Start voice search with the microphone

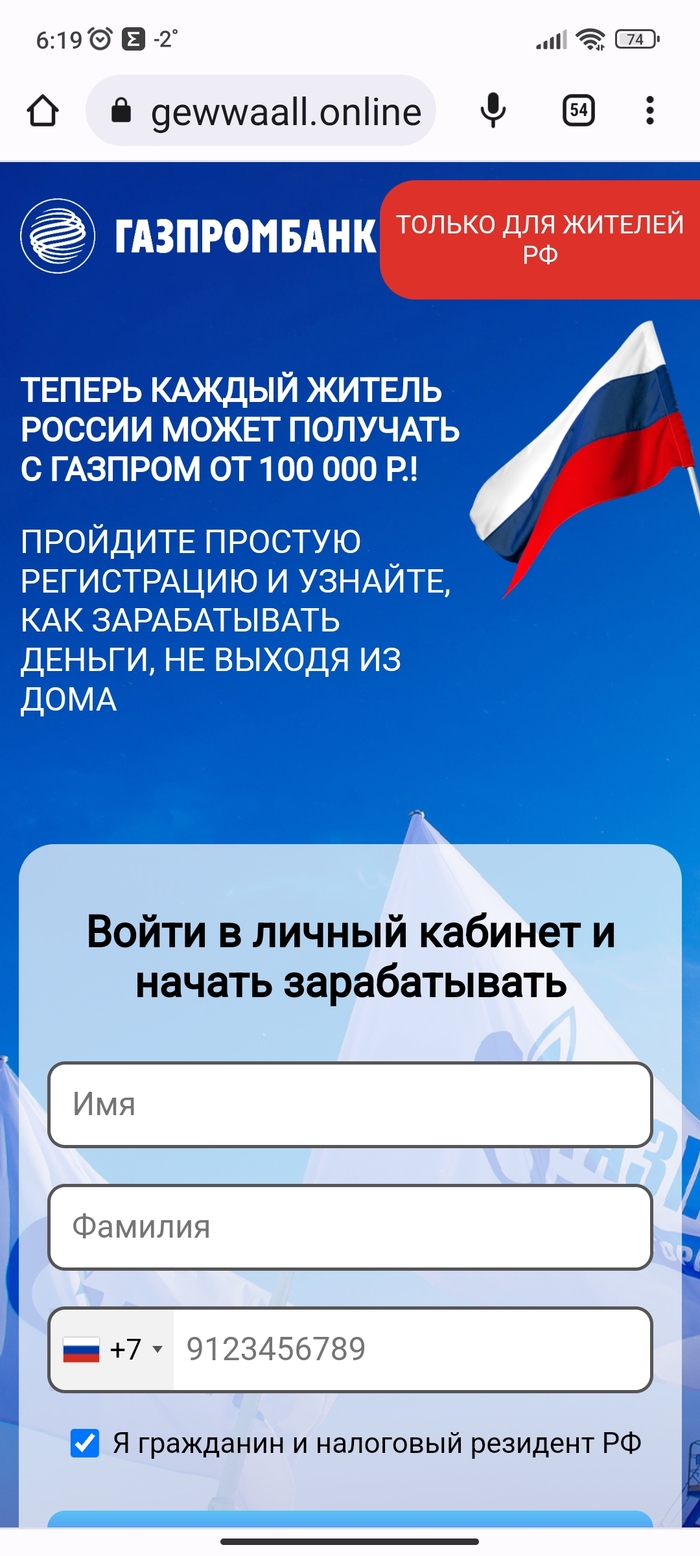click(x=492, y=111)
